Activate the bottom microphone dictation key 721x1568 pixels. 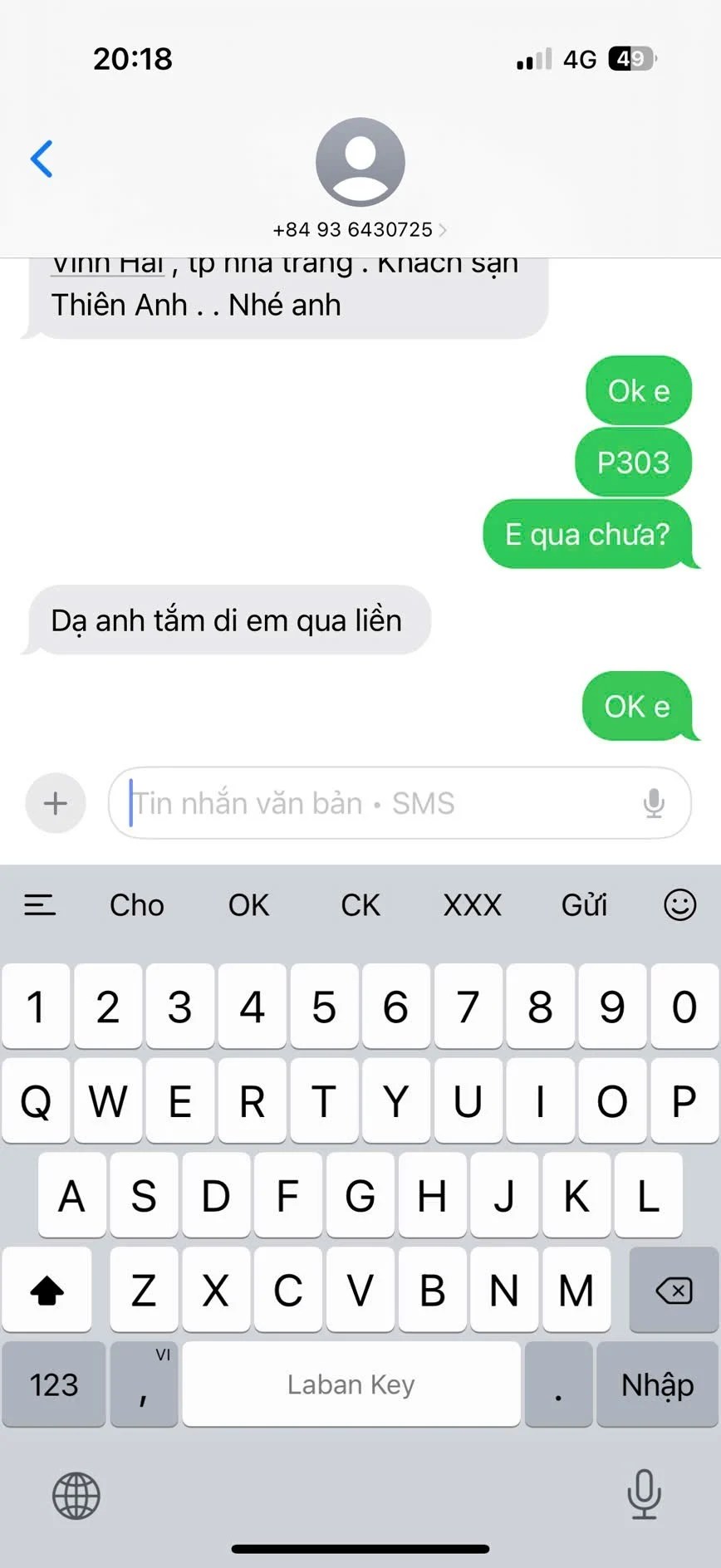(x=644, y=1494)
